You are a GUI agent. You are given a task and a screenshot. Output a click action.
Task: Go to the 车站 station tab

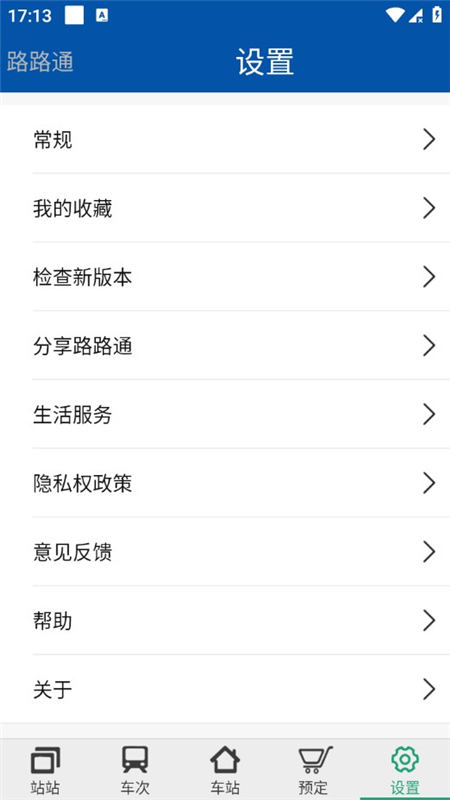pos(225,770)
